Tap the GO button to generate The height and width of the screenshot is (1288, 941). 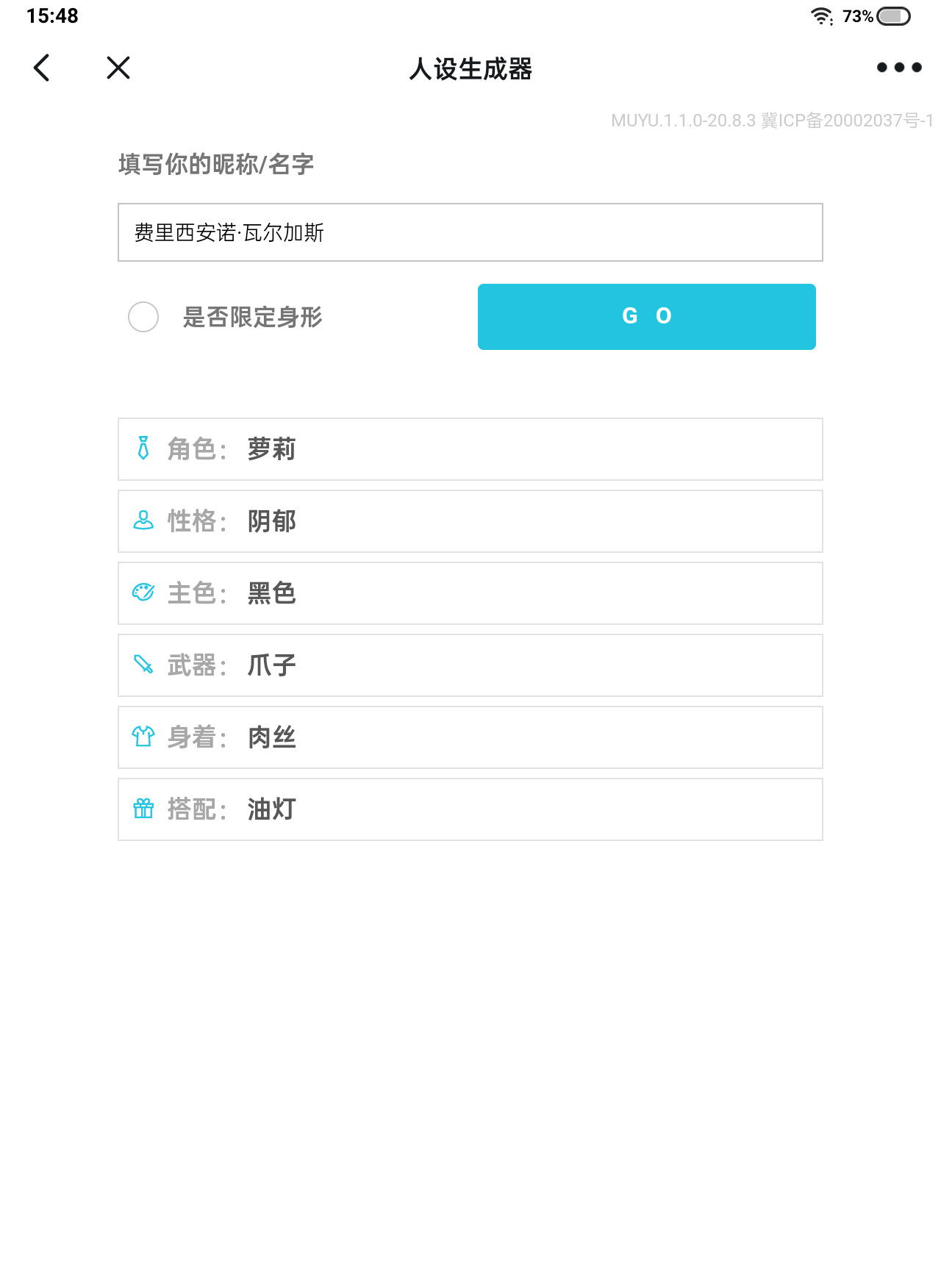646,317
